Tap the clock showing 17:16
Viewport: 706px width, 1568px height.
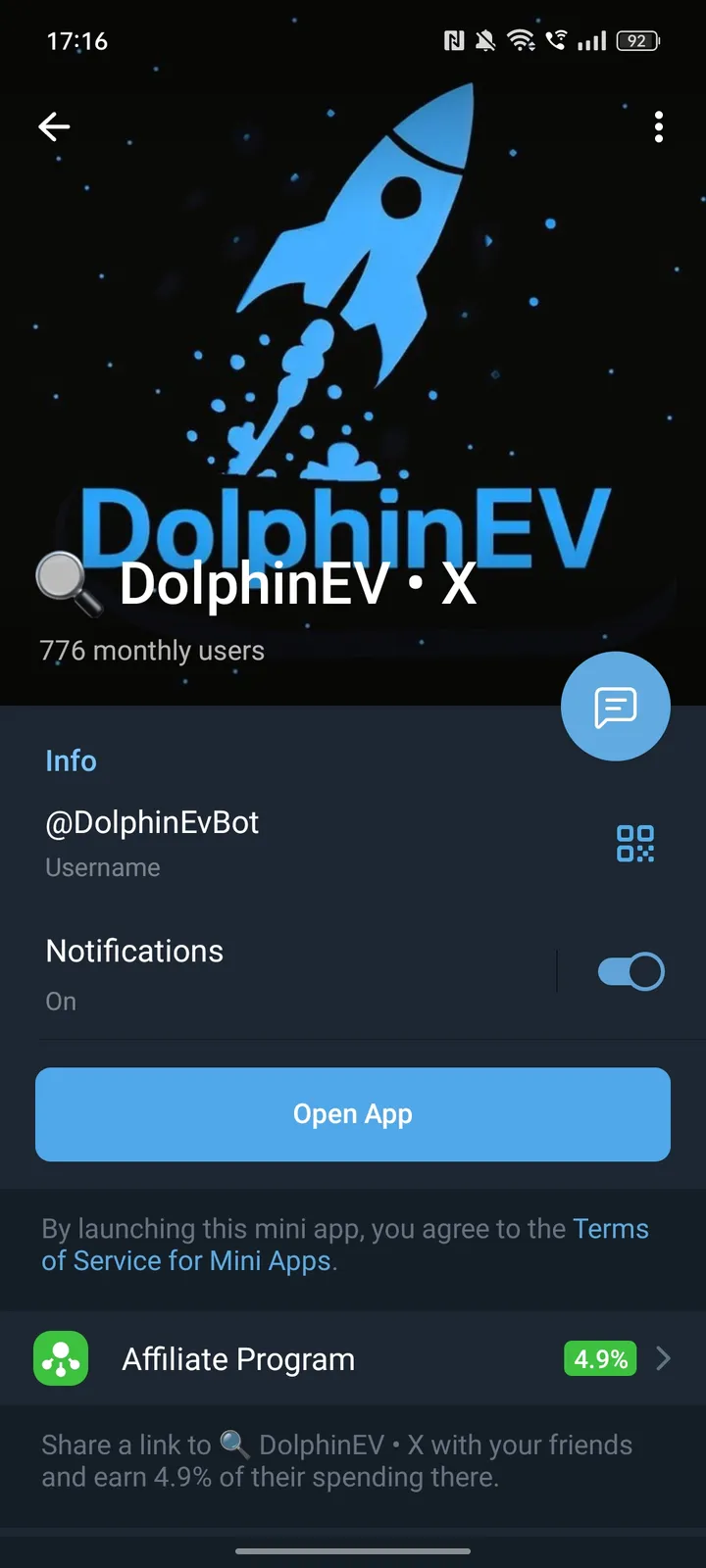[77, 41]
